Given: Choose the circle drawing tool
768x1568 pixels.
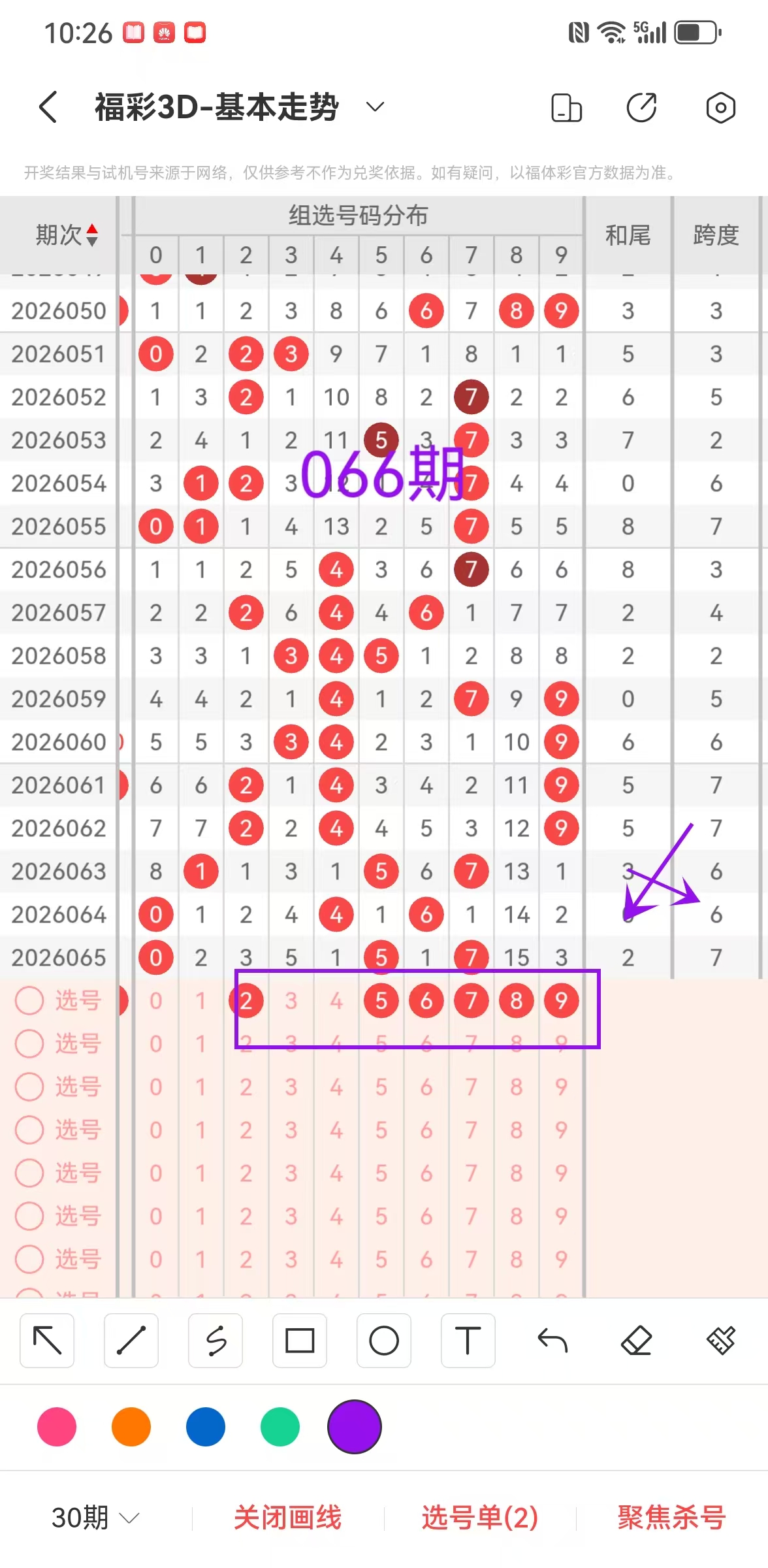Looking at the screenshot, I should coord(384,1341).
